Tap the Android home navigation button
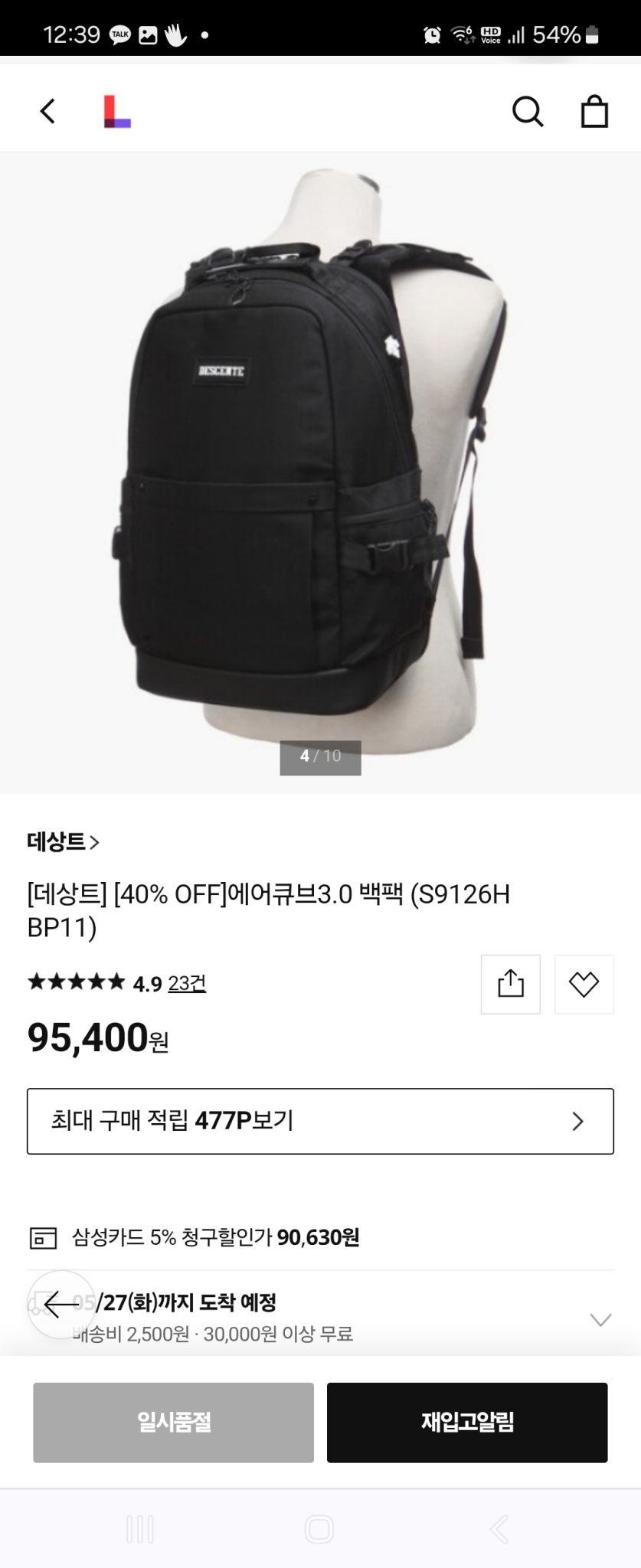641x1568 pixels. point(319,1530)
